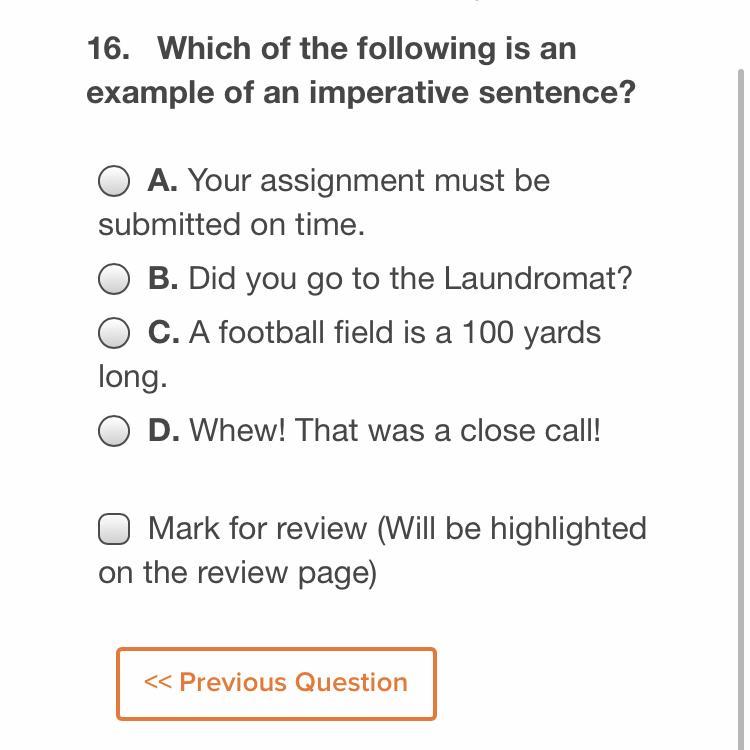Choose option B about the Laundromat
The height and width of the screenshot is (750, 750).
coord(114,279)
